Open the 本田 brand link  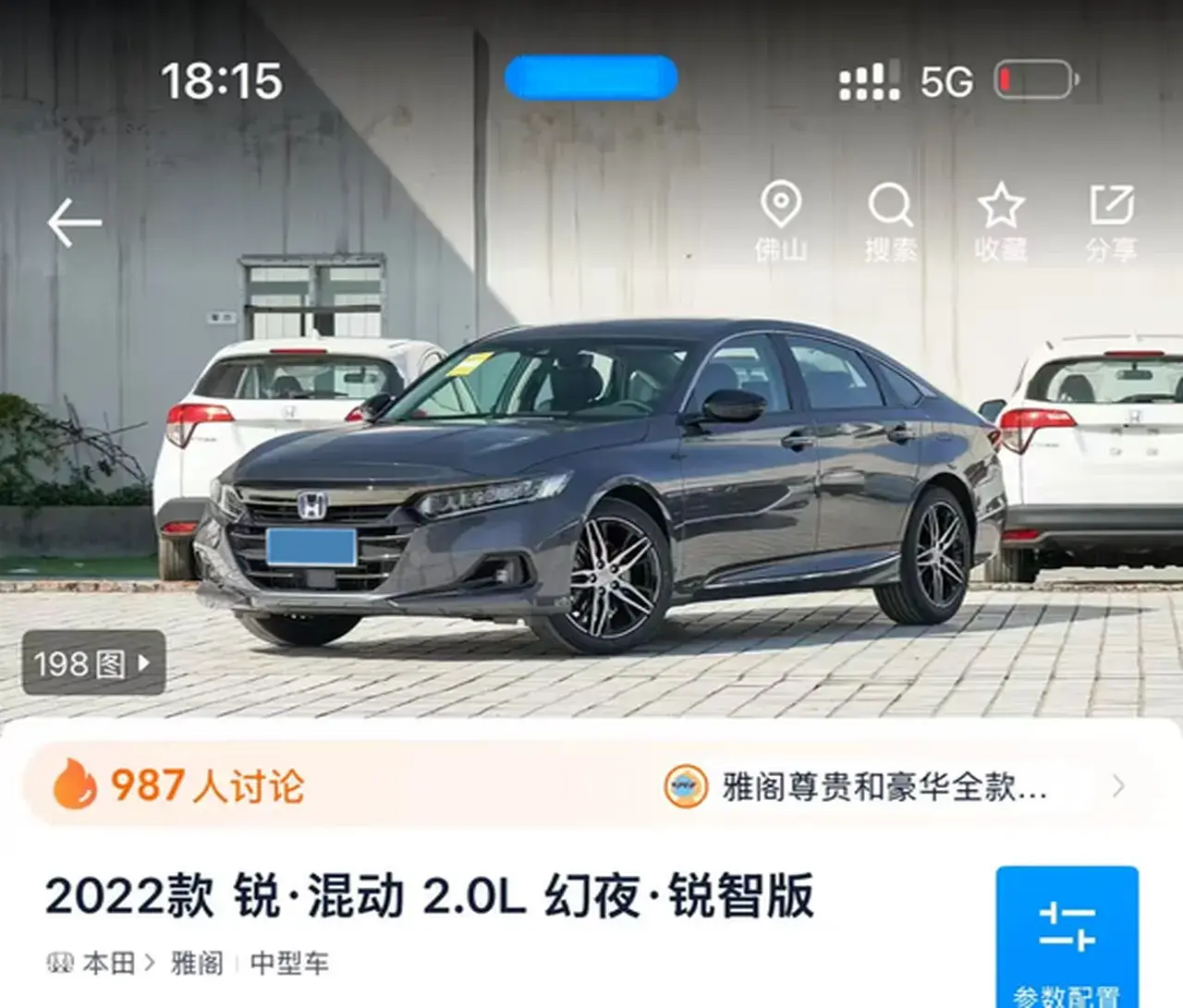pyautogui.click(x=107, y=963)
